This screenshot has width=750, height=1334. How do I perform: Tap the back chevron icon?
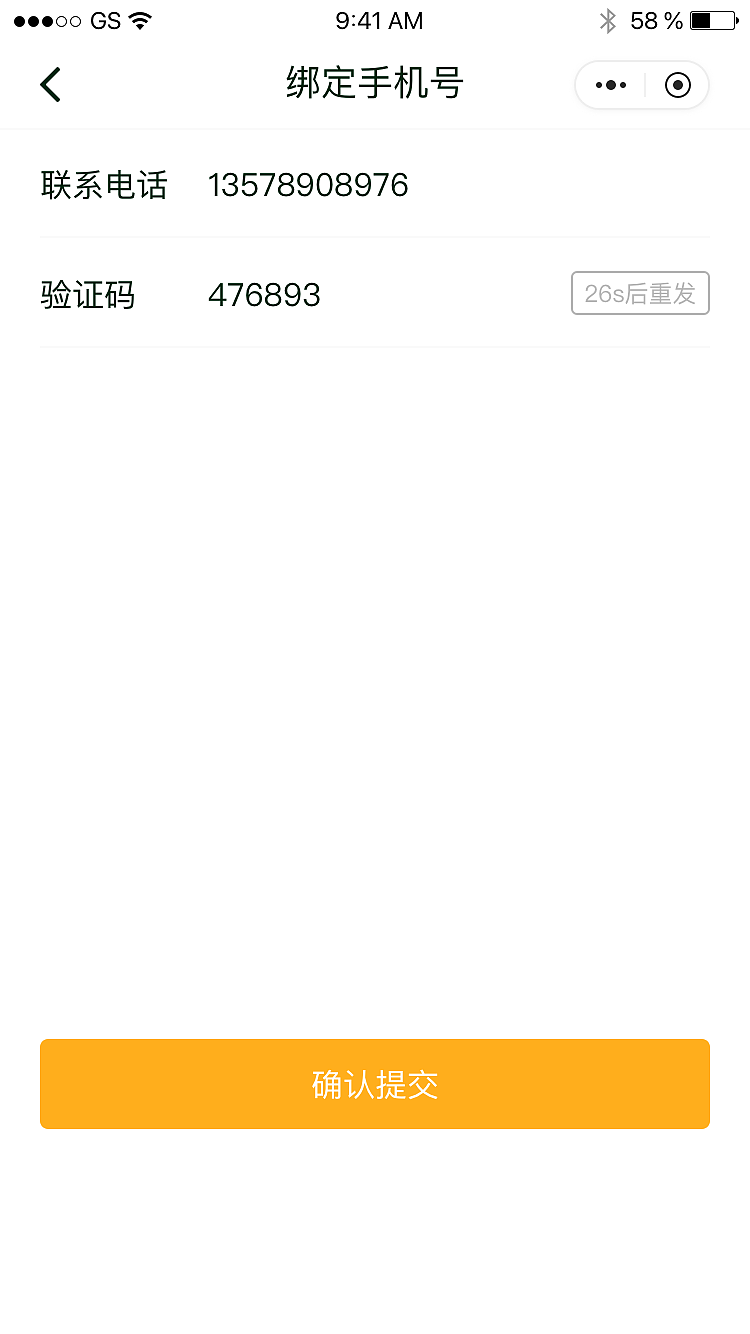tap(50, 85)
